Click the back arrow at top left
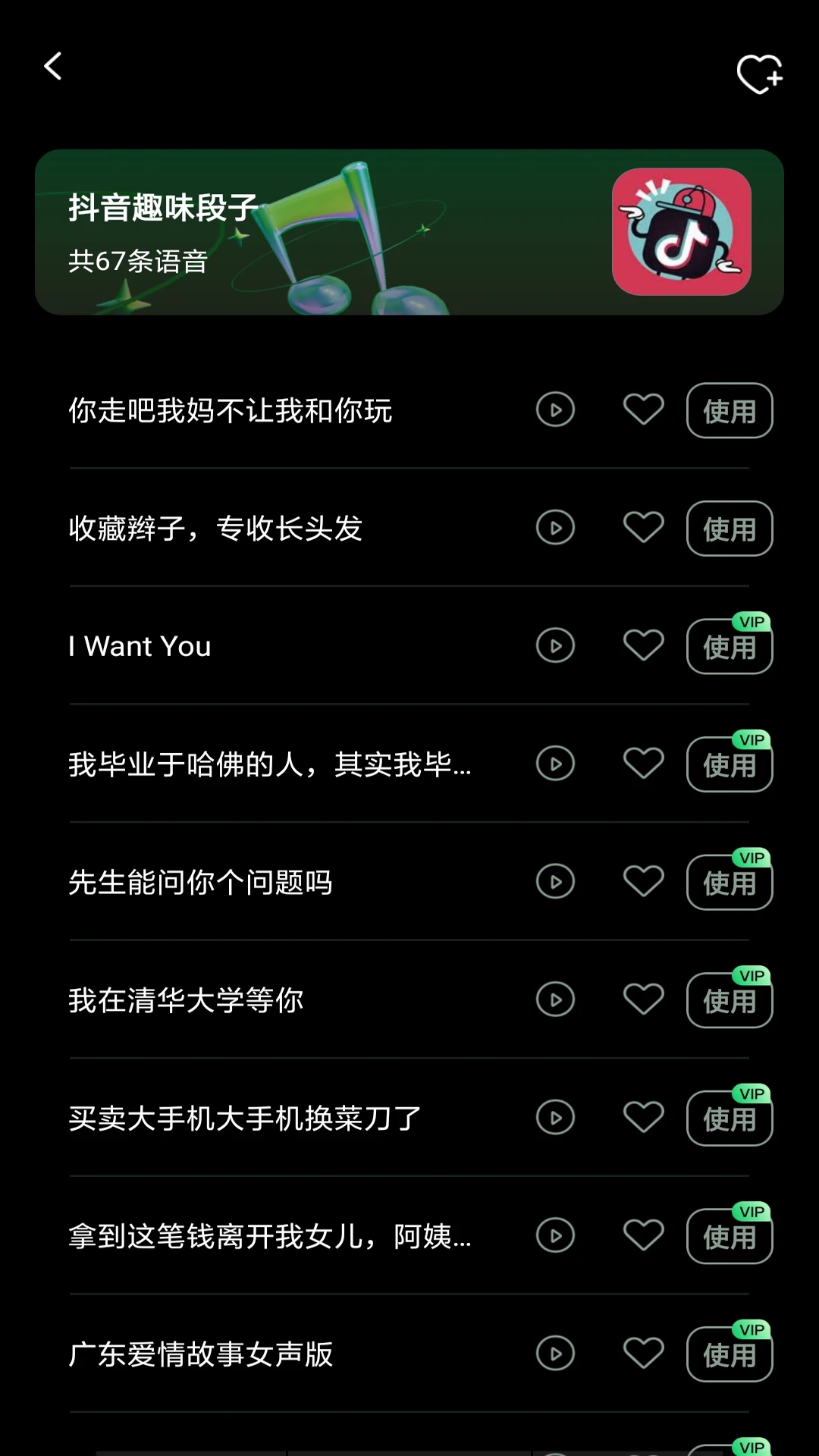819x1456 pixels. pyautogui.click(x=52, y=67)
